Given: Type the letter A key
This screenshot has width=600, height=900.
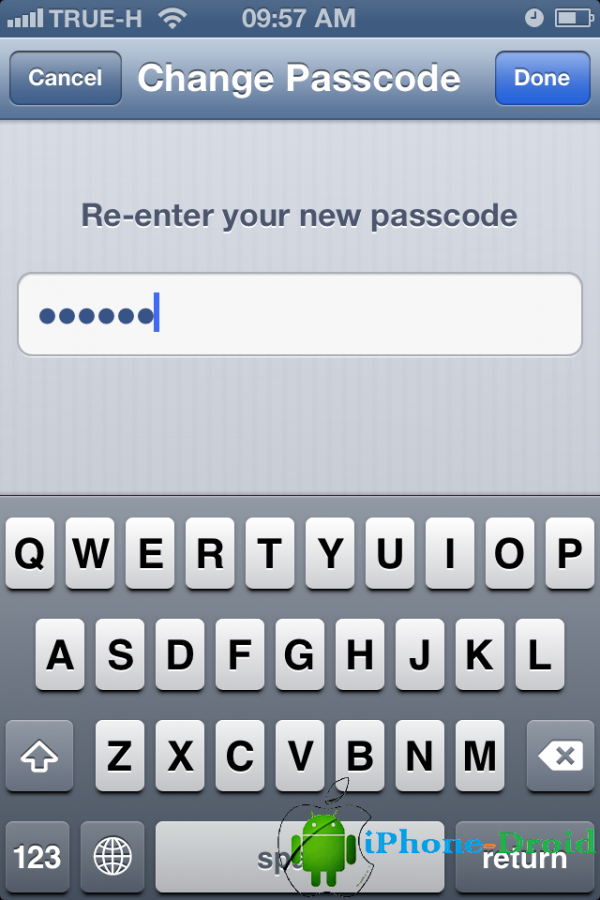Looking at the screenshot, I should click(60, 655).
